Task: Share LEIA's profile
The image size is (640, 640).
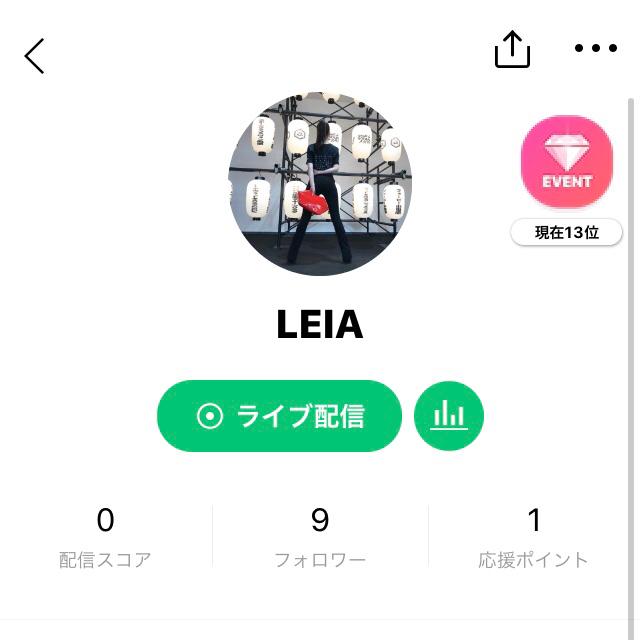Action: click(x=511, y=49)
